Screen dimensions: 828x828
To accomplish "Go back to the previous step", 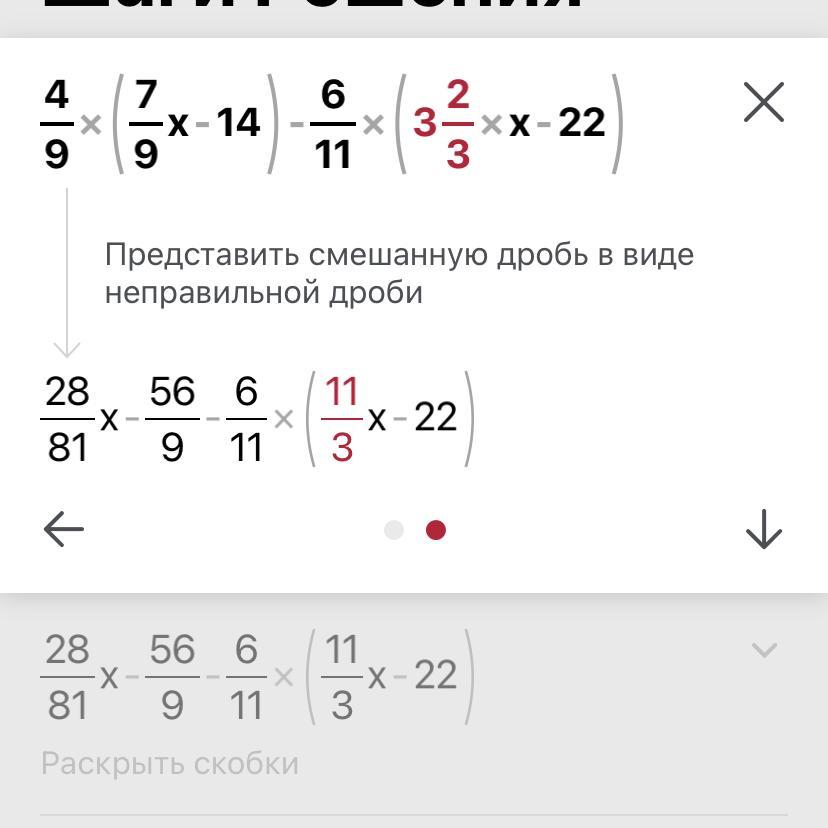I will (64, 529).
